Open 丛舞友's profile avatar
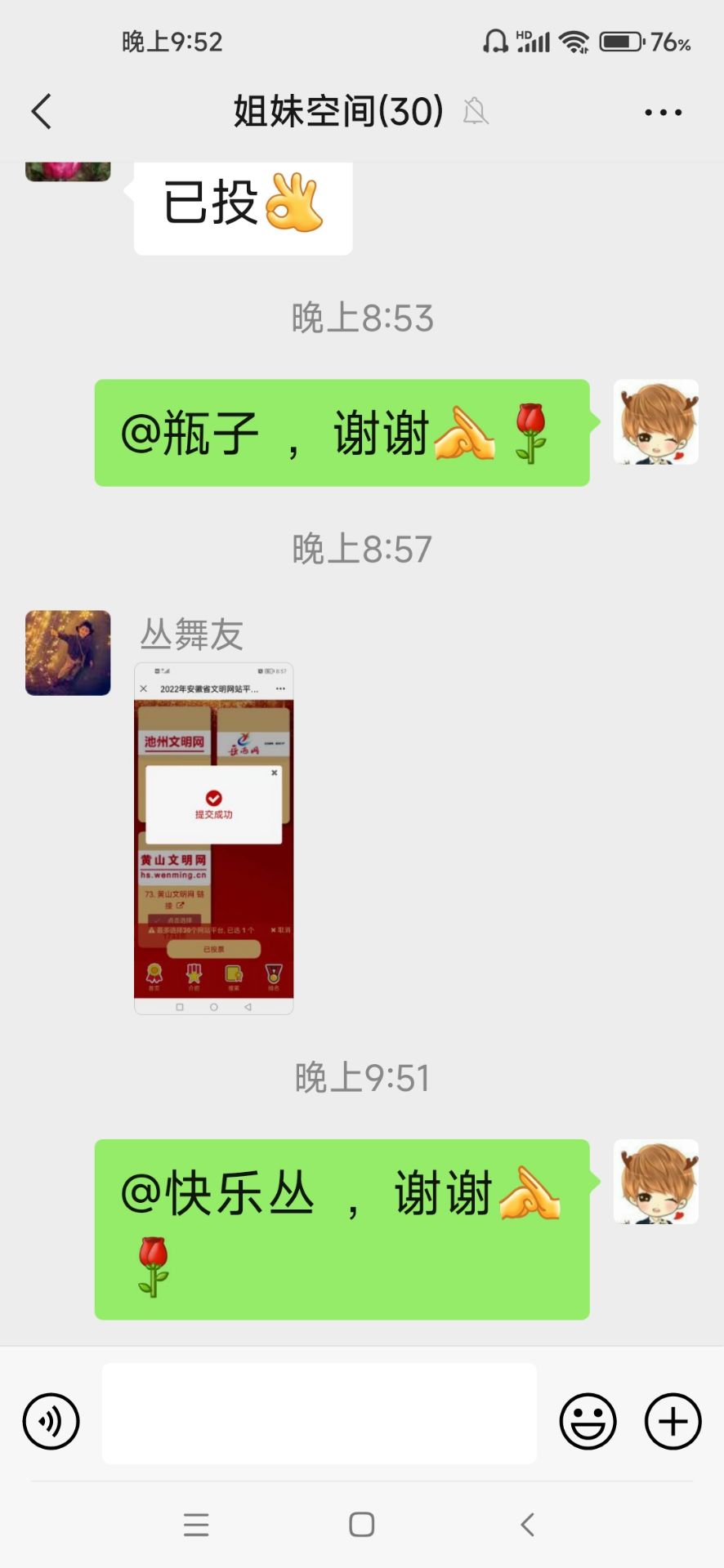The width and height of the screenshot is (724, 1568). (68, 653)
